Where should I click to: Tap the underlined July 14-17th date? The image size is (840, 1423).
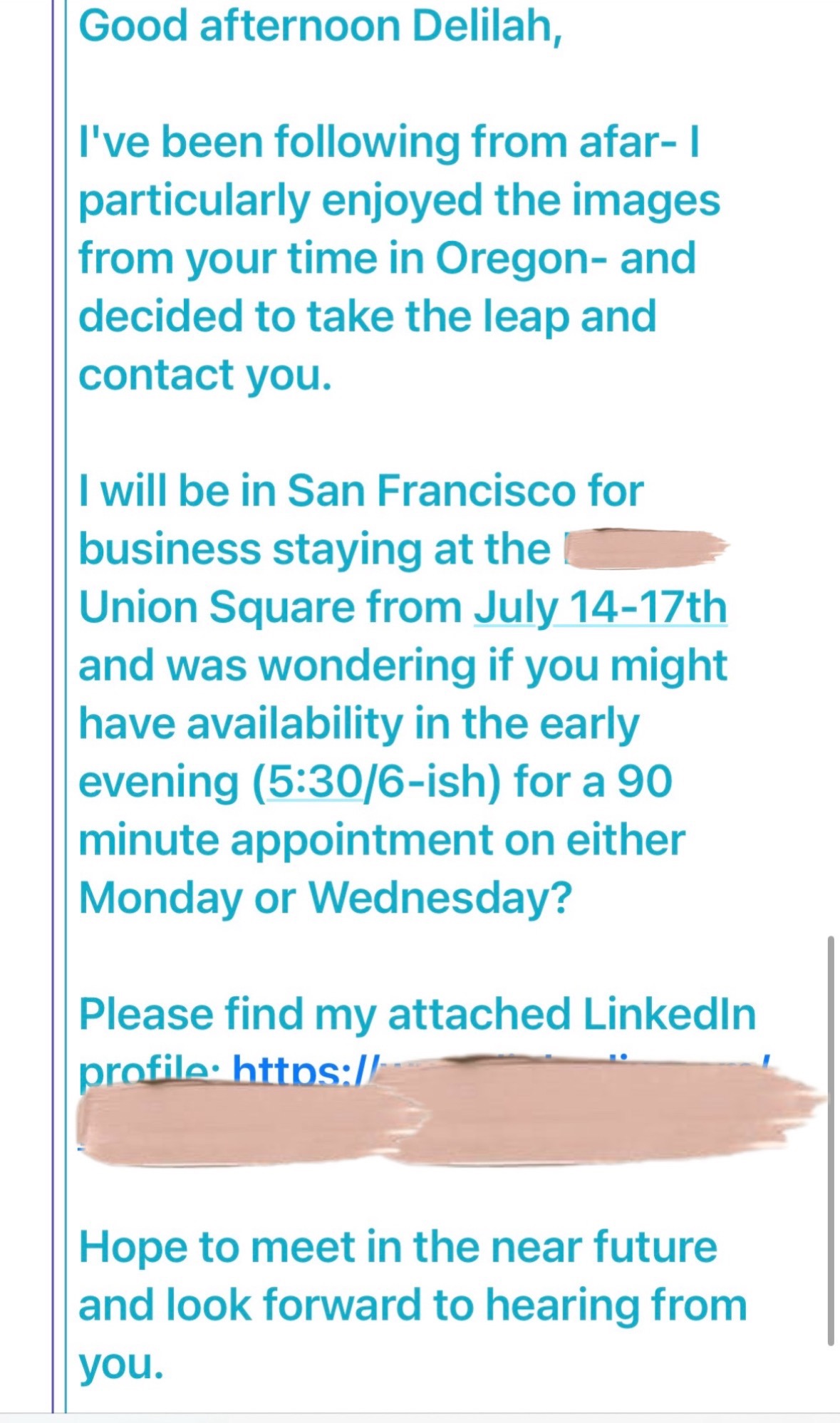tap(601, 608)
